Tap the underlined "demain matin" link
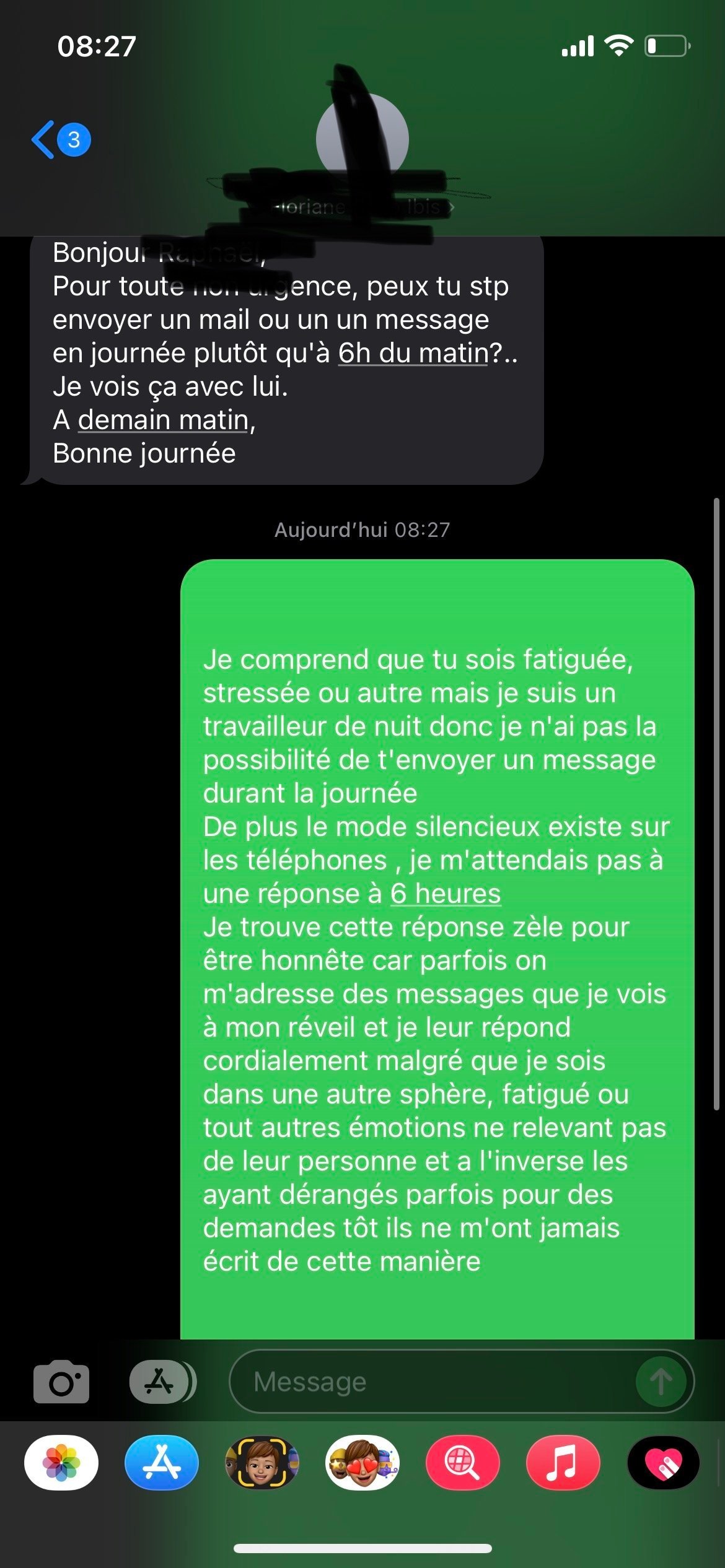Screen dimensions: 725x1568 click(x=164, y=420)
